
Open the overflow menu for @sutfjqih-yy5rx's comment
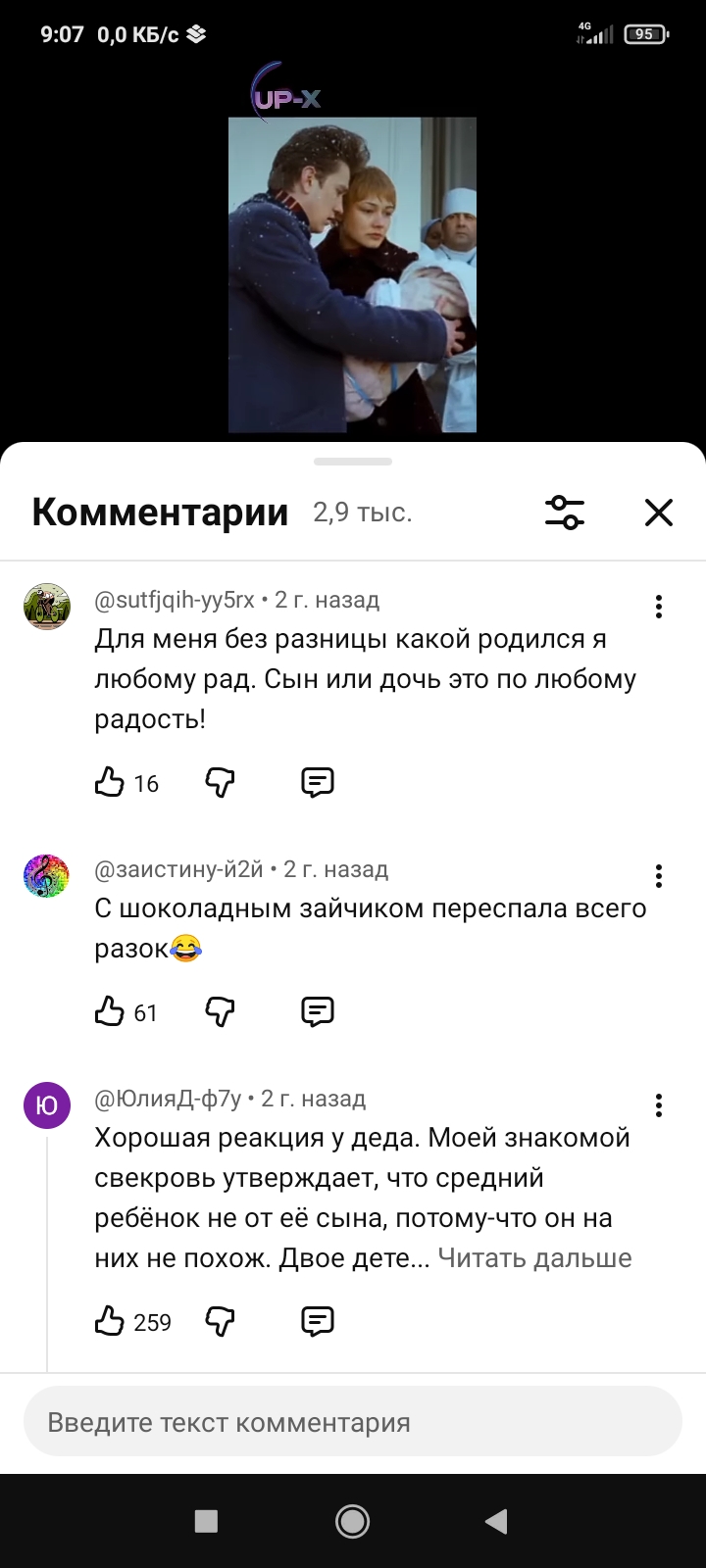click(x=659, y=607)
